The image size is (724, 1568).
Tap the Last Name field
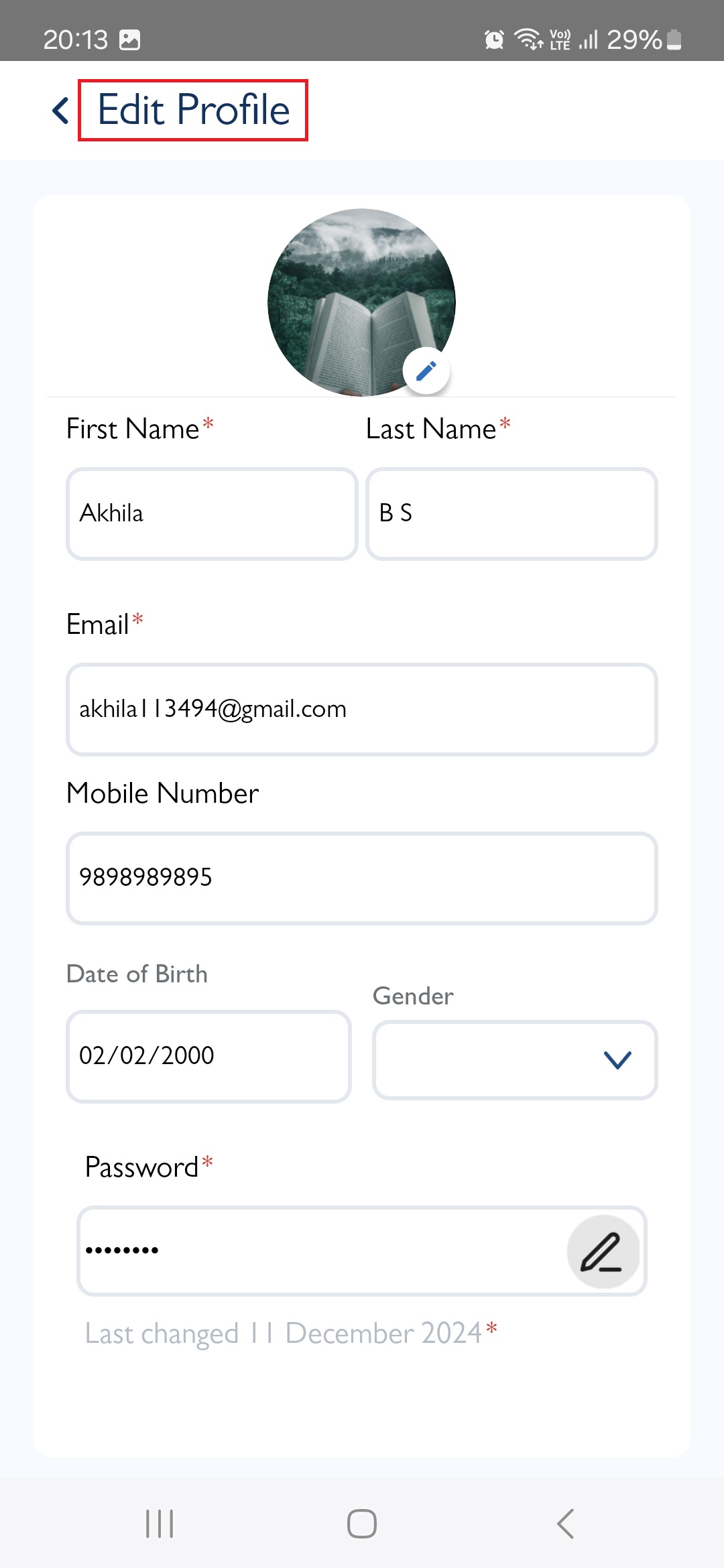(x=511, y=513)
